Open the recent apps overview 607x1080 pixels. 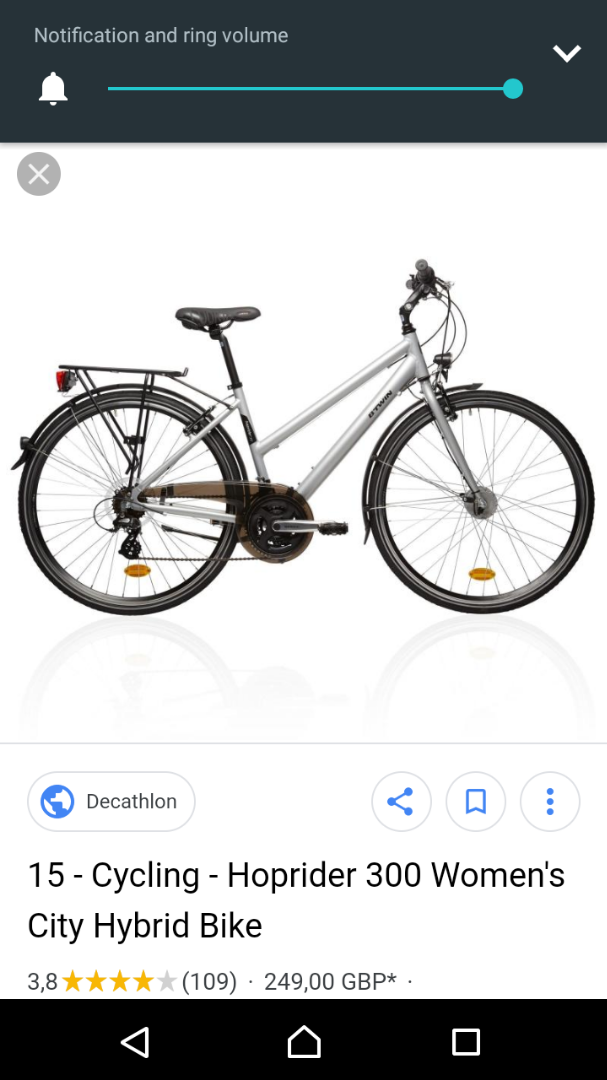point(466,1041)
